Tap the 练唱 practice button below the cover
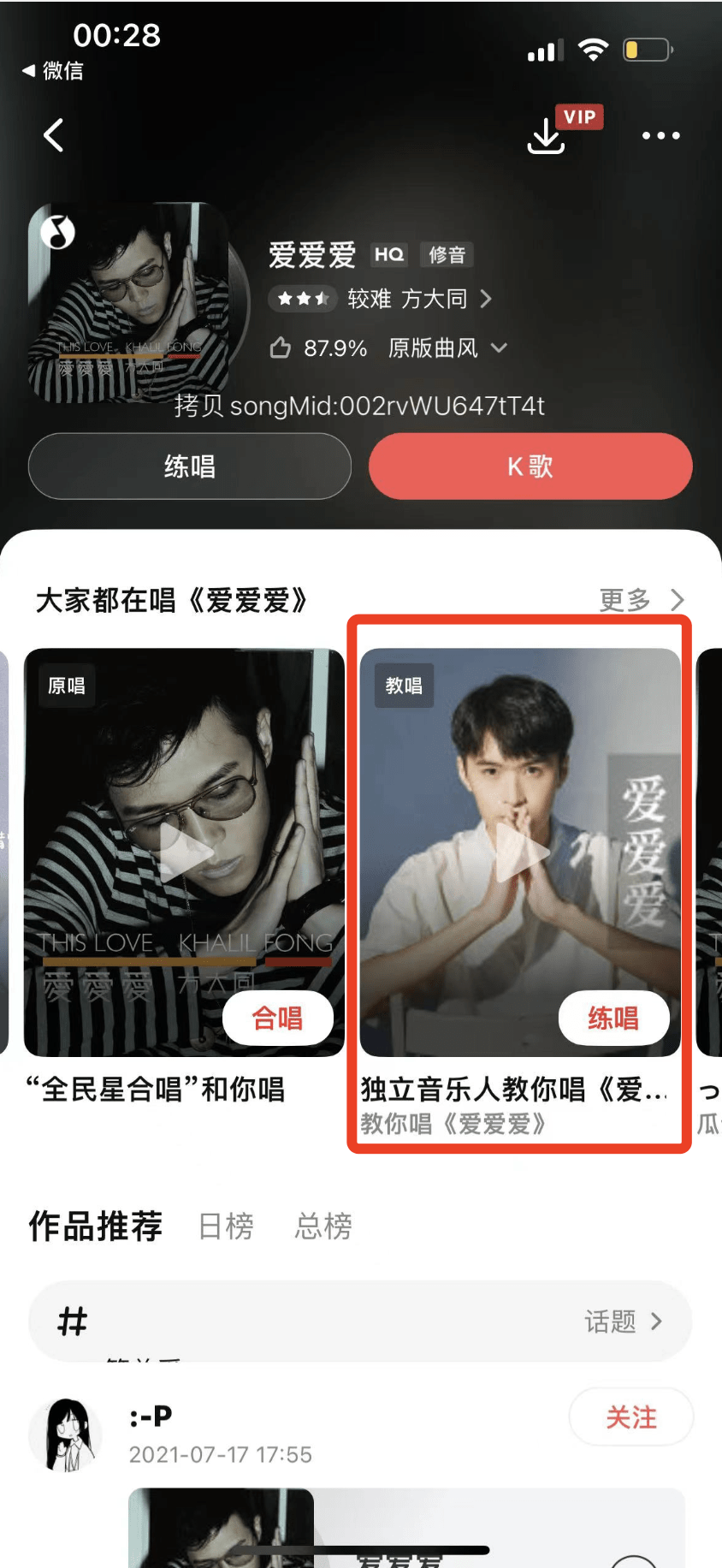This screenshot has height=1568, width=722. tap(190, 466)
